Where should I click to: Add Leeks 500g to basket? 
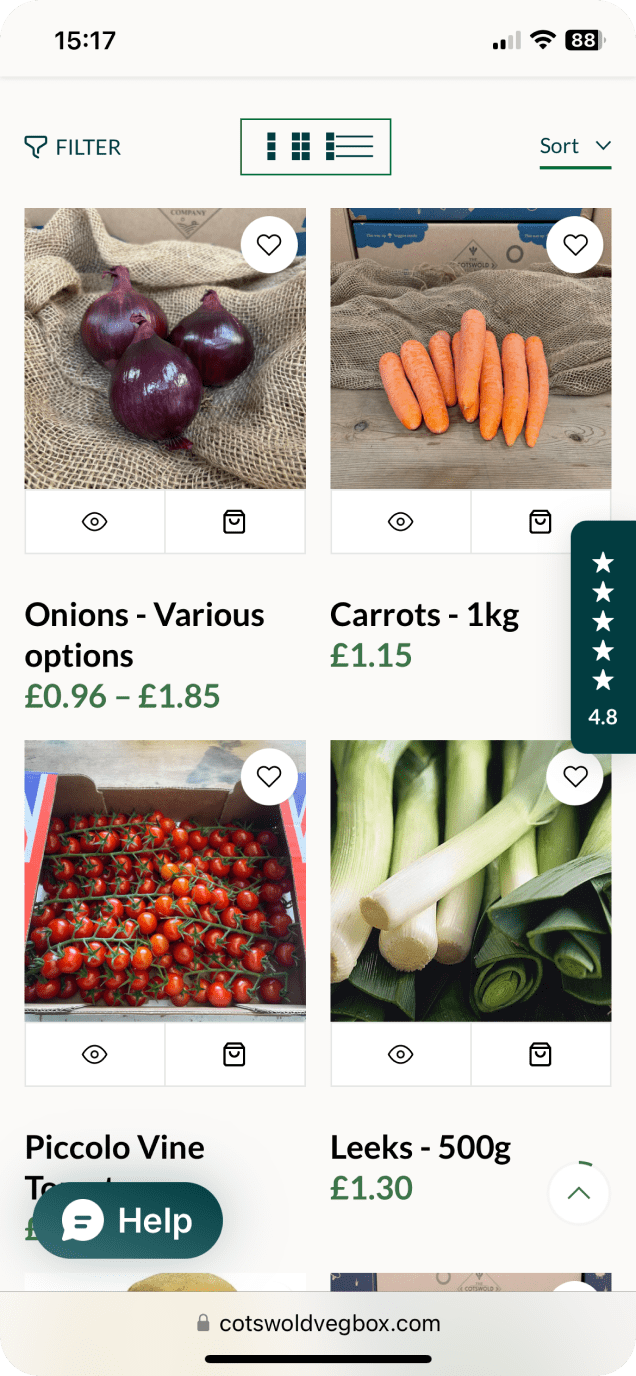click(540, 1054)
